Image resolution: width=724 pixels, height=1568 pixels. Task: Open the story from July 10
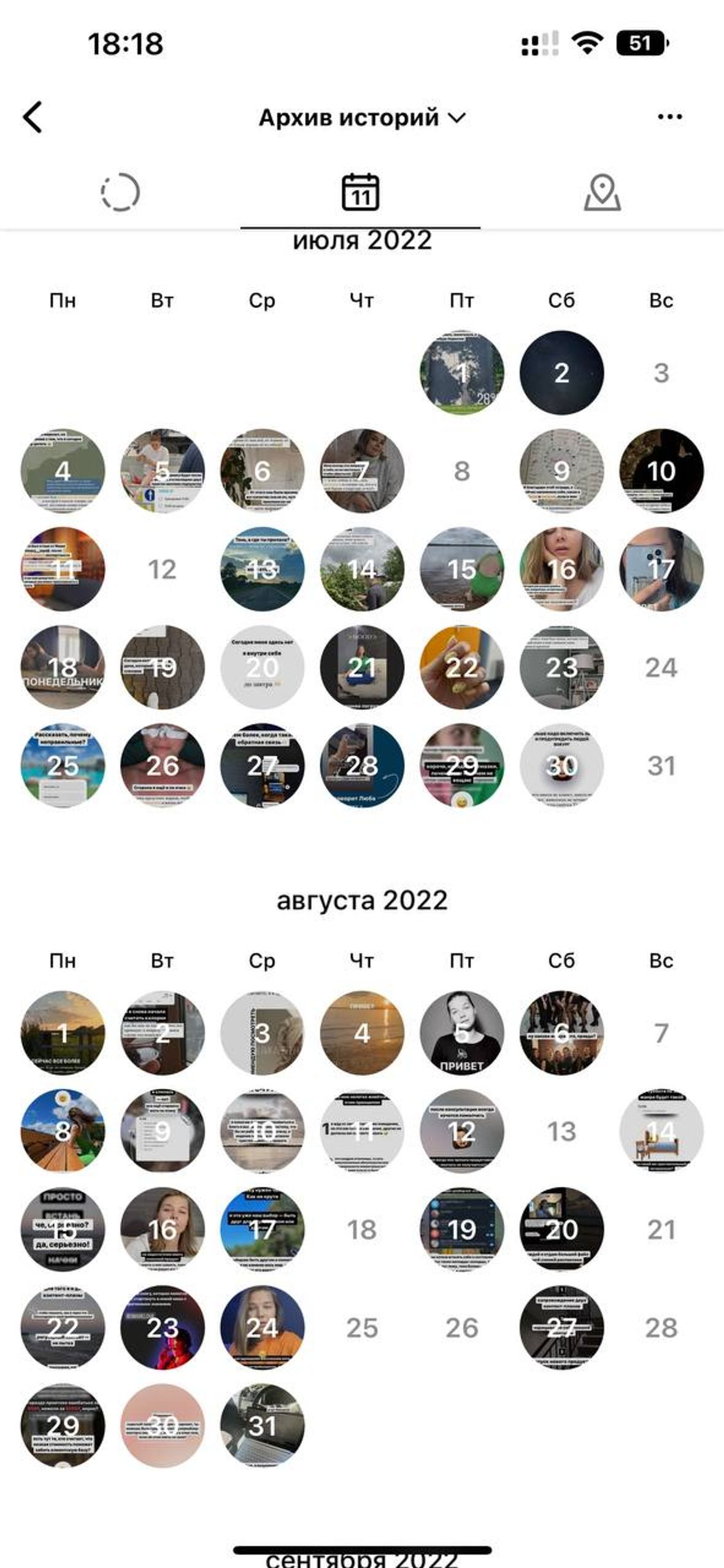661,471
